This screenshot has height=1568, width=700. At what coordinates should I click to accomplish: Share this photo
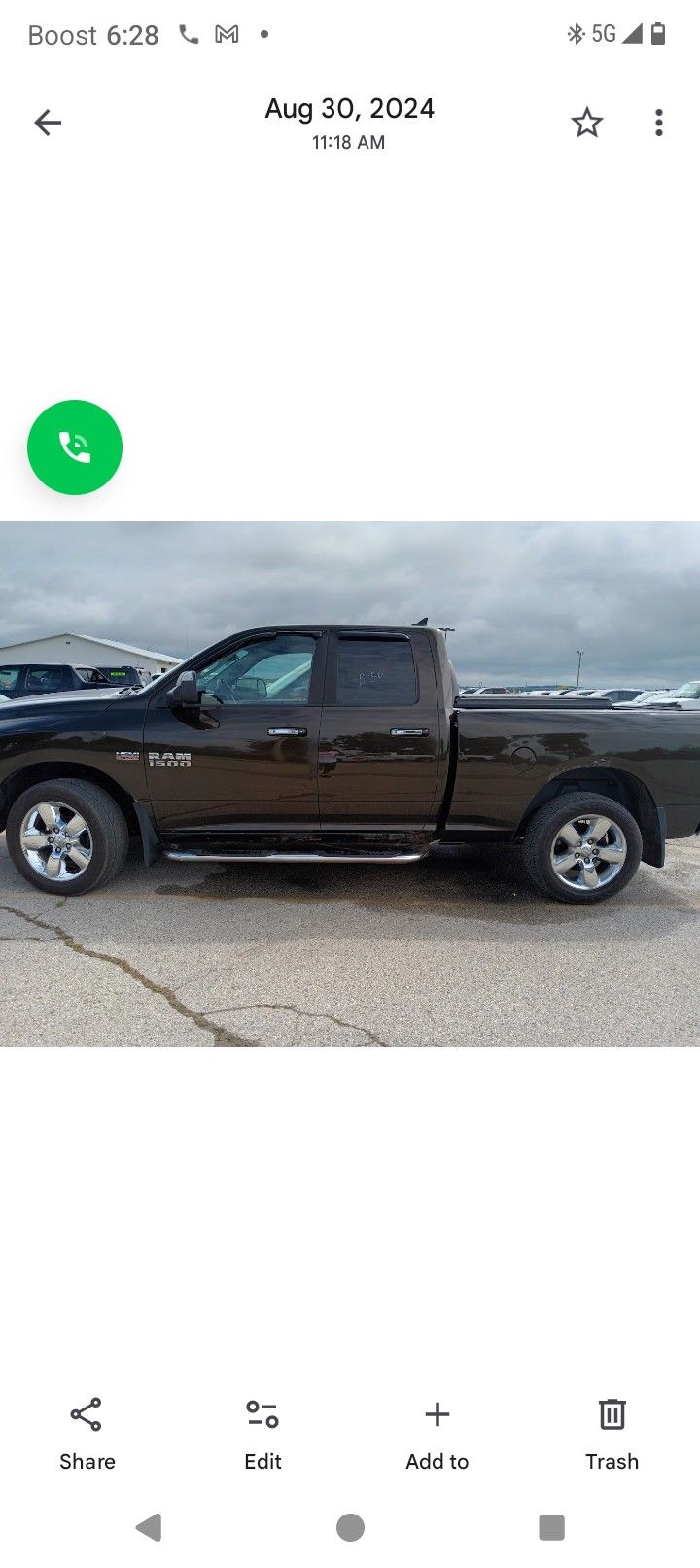click(x=87, y=1434)
